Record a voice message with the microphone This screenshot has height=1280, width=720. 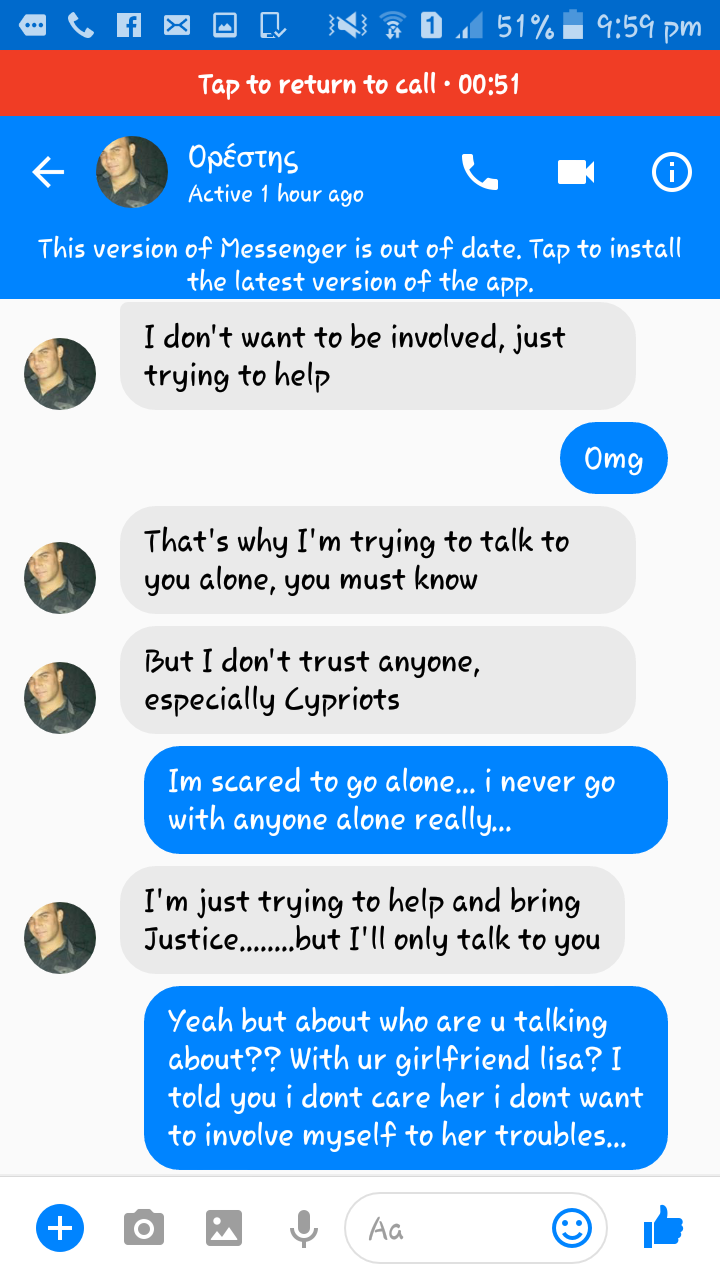304,1227
